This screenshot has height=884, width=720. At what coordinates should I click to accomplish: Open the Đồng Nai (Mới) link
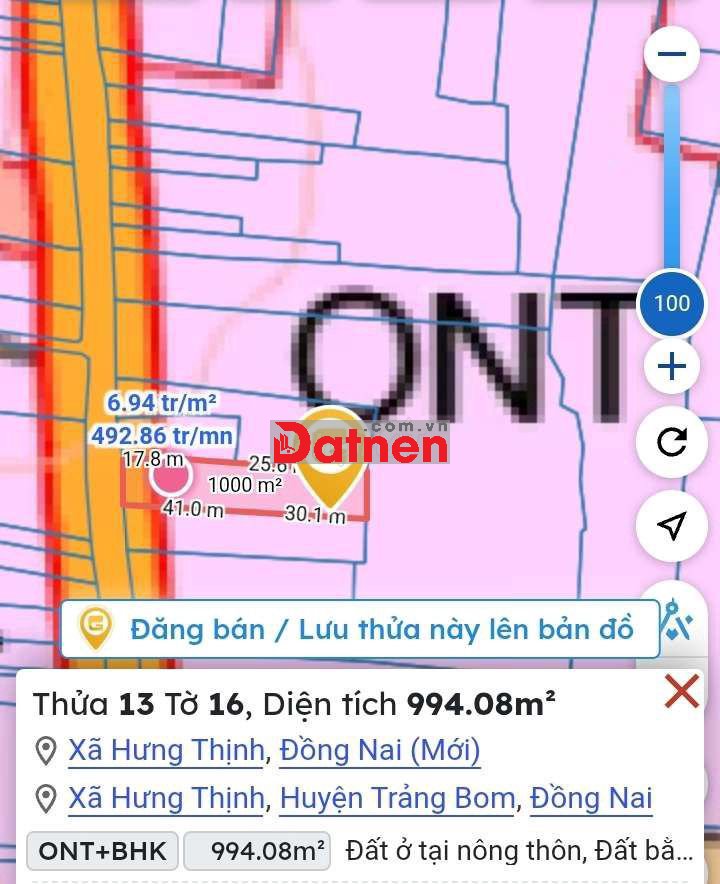tap(380, 750)
